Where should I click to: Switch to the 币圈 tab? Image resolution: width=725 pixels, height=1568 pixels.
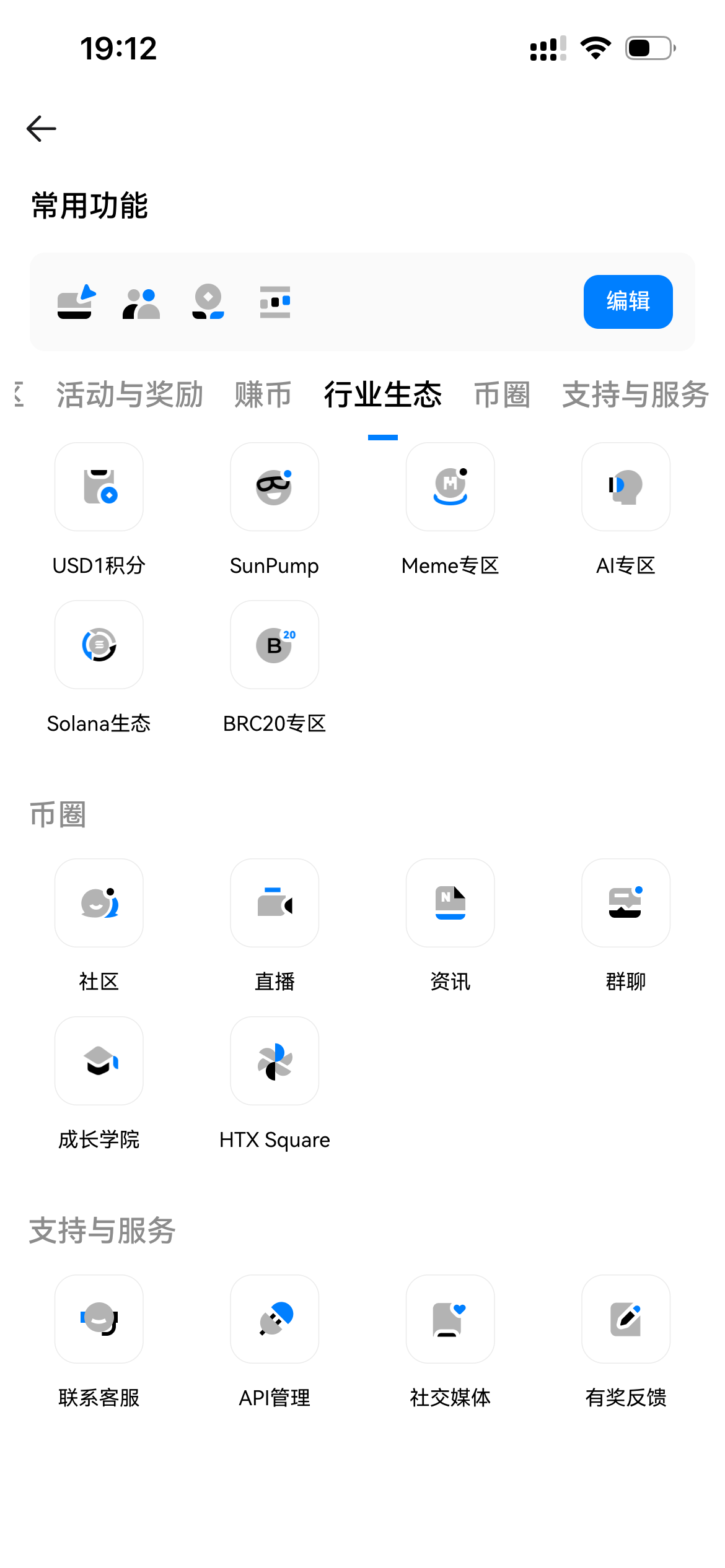[x=503, y=394]
